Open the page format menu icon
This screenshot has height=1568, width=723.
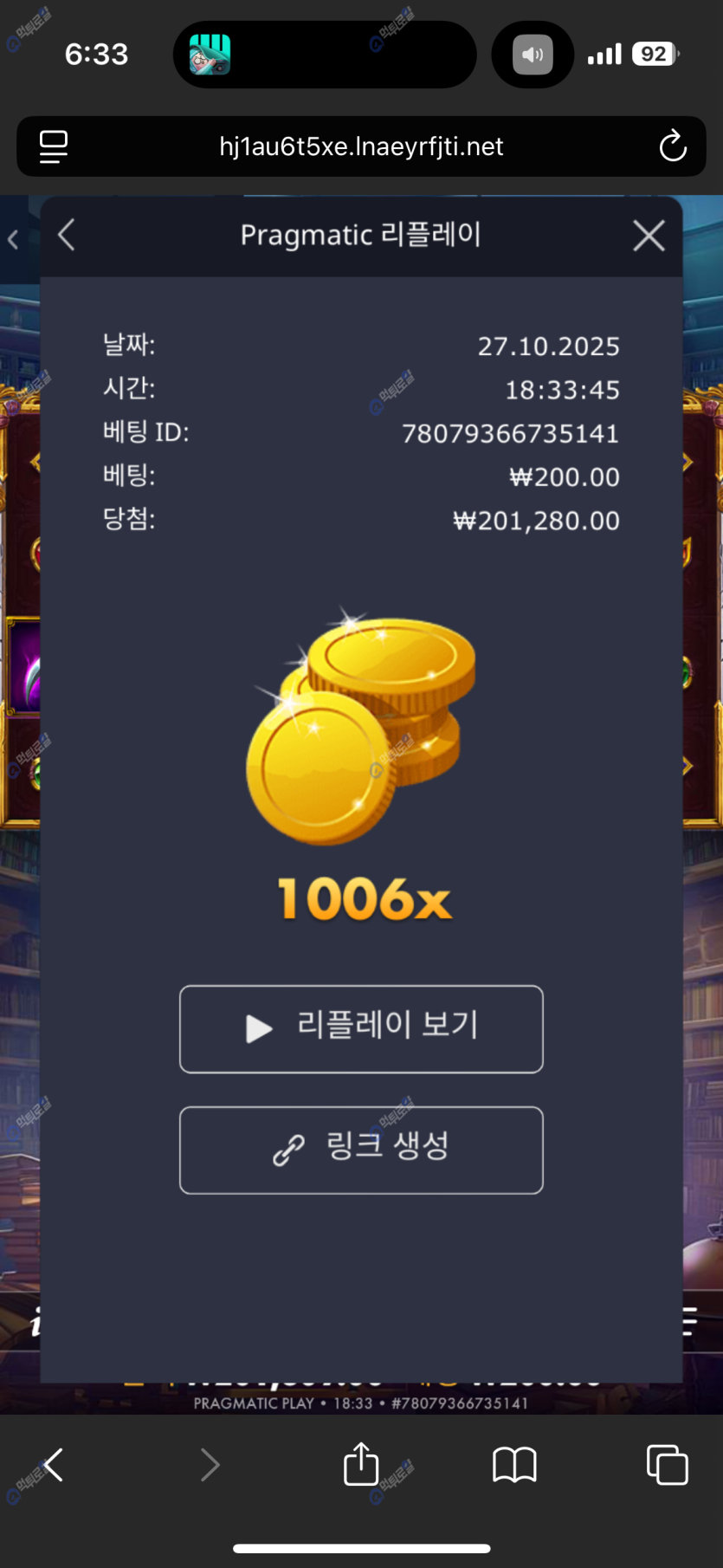tap(54, 146)
